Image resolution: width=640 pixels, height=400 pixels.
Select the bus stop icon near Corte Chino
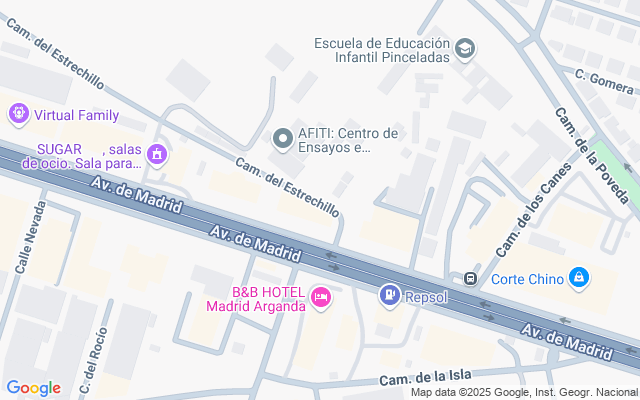click(x=470, y=278)
